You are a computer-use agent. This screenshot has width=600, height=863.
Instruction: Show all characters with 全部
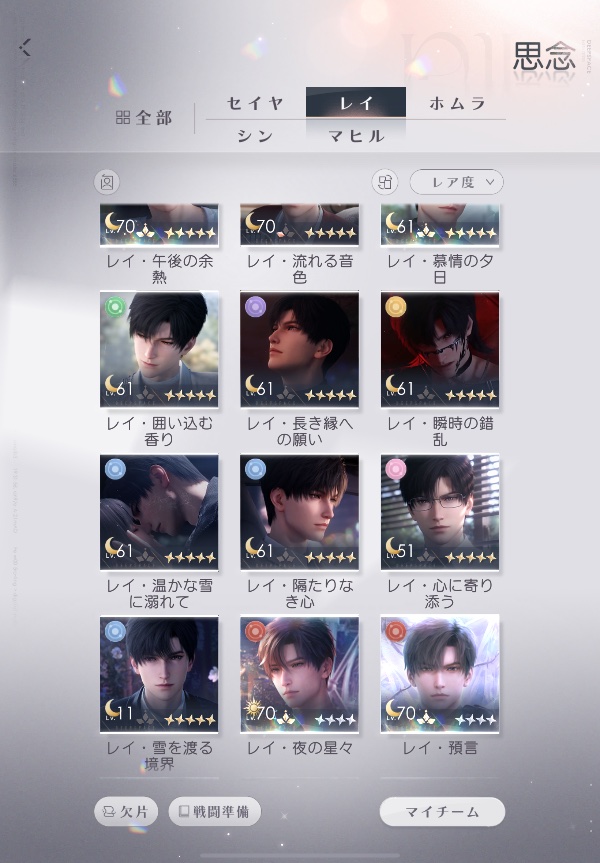click(x=144, y=118)
